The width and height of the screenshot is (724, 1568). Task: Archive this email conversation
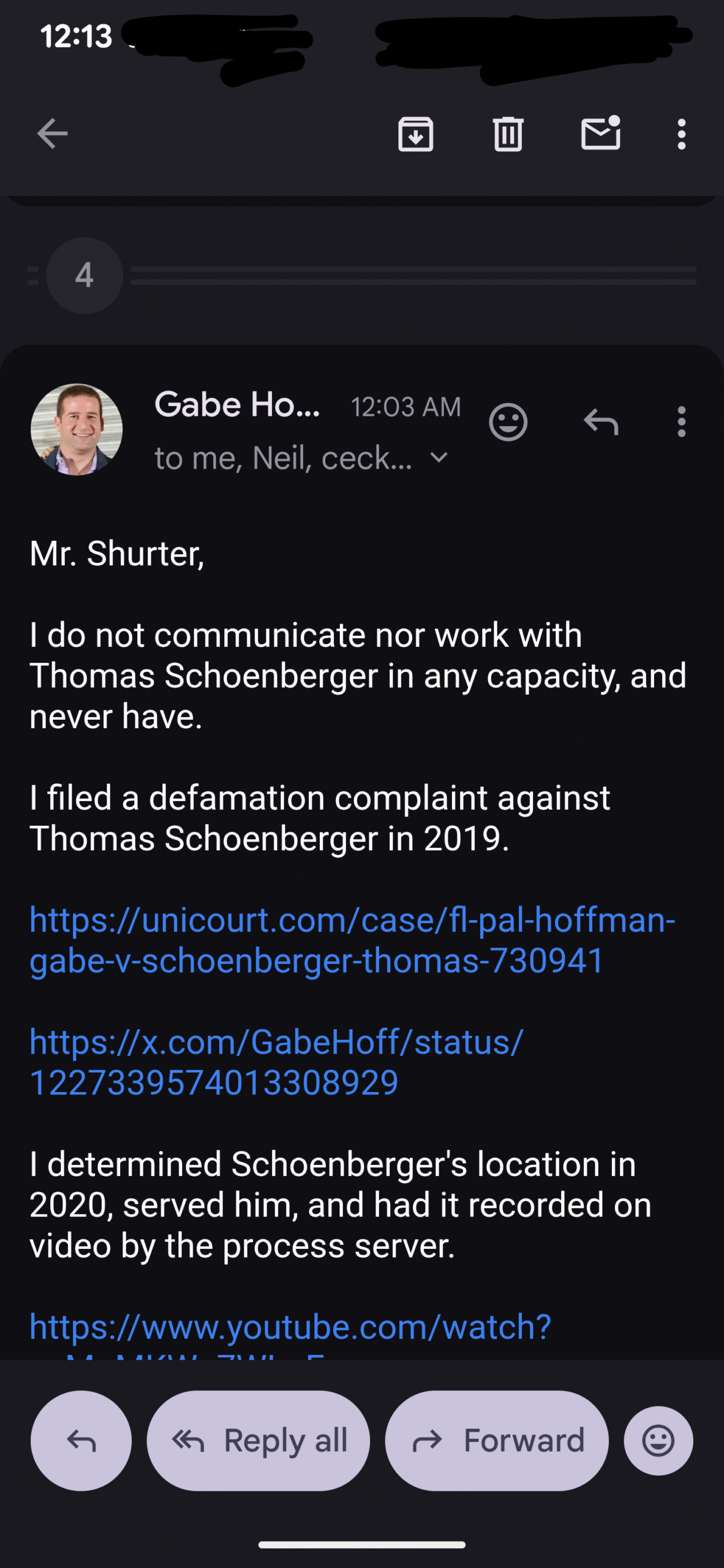[416, 134]
